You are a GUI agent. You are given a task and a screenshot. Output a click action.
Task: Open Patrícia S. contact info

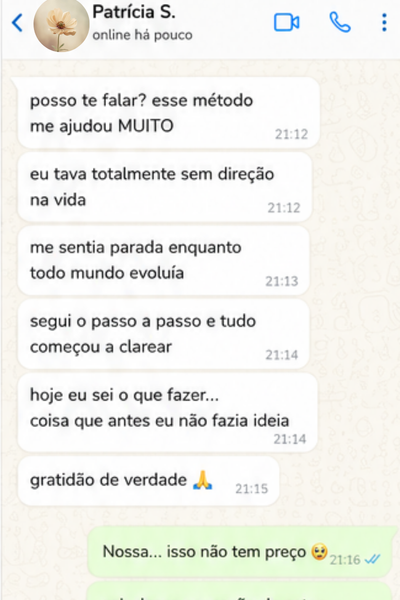(x=142, y=23)
